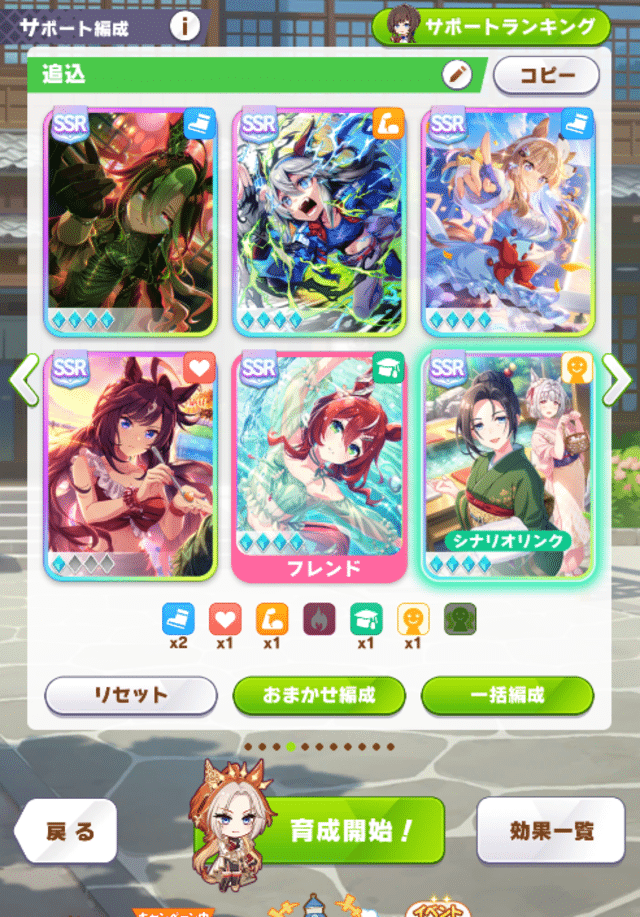Go back with 戻る
Image resolution: width=640 pixels, height=917 pixels.
click(70, 830)
